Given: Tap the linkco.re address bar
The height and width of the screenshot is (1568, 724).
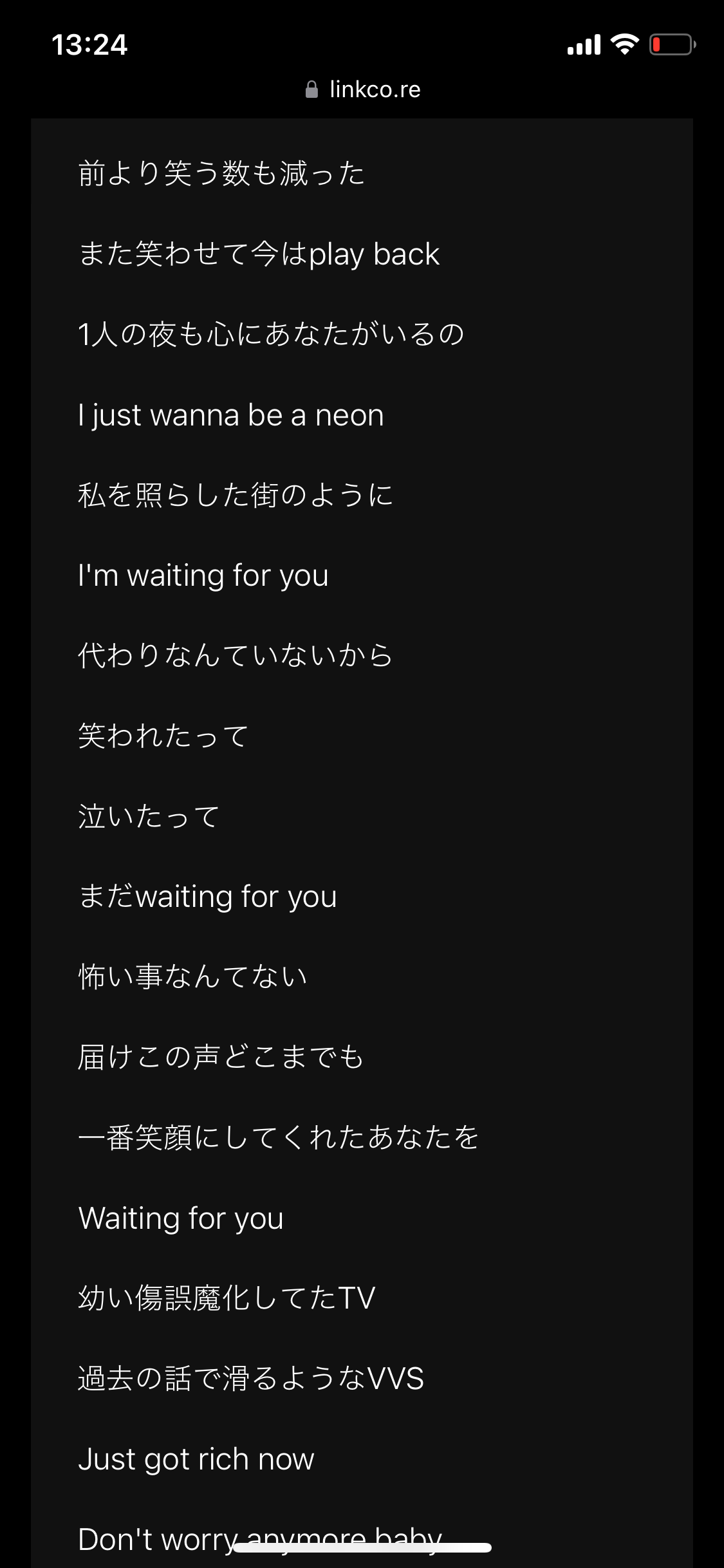Looking at the screenshot, I should point(363,89).
